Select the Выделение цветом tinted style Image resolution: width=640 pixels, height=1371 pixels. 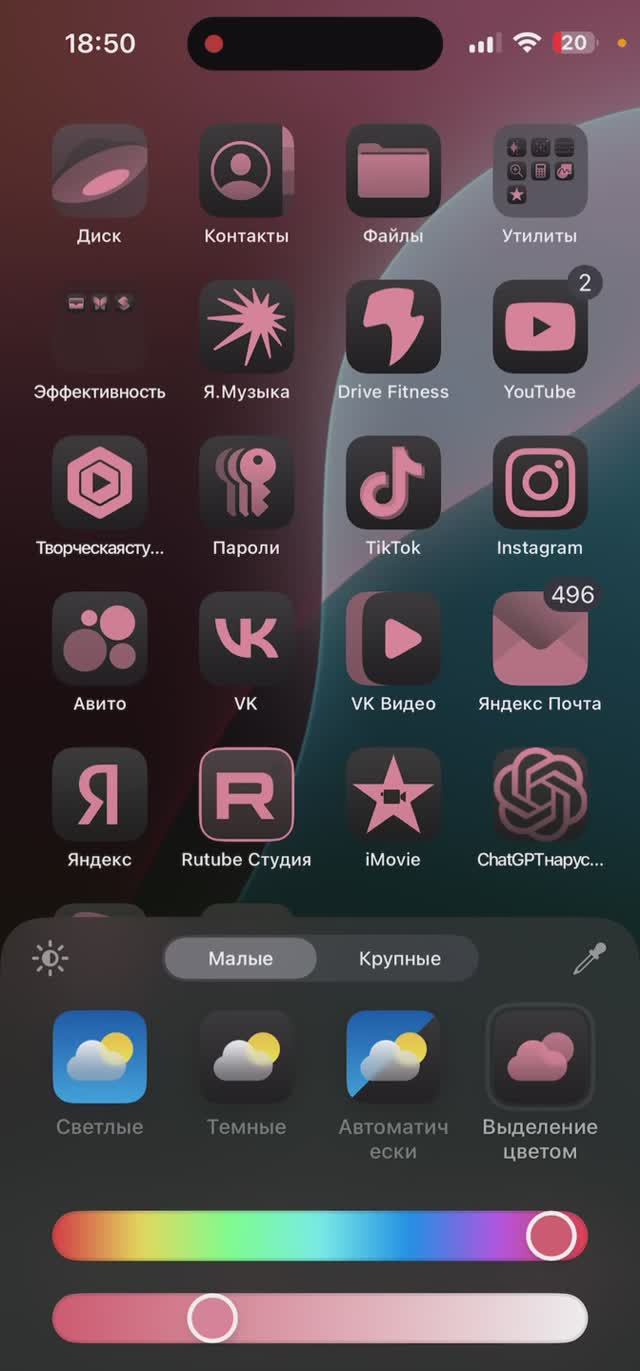coord(540,1057)
